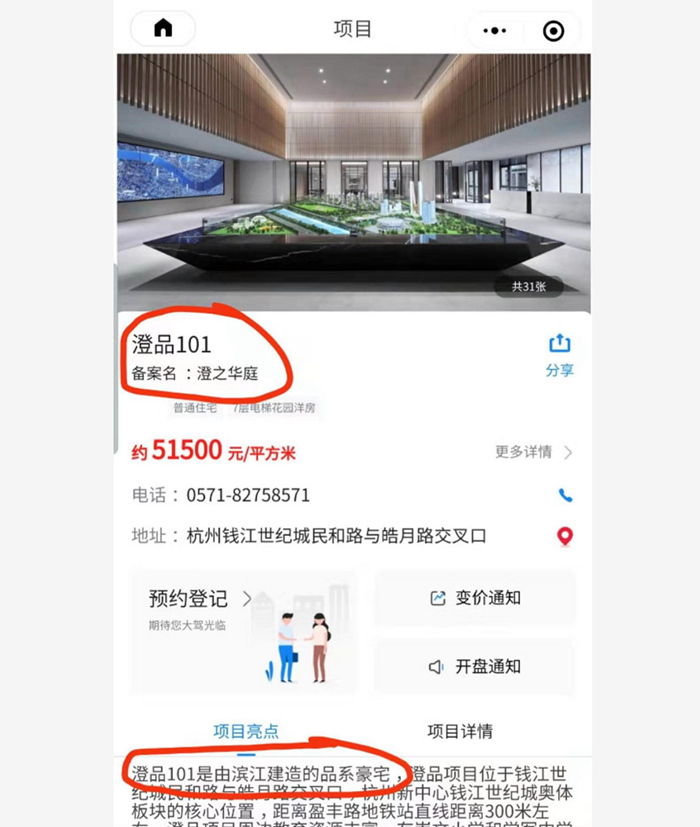Subscribe to 开盘通知 launch alerts
The width and height of the screenshot is (700, 827).
coord(475,666)
